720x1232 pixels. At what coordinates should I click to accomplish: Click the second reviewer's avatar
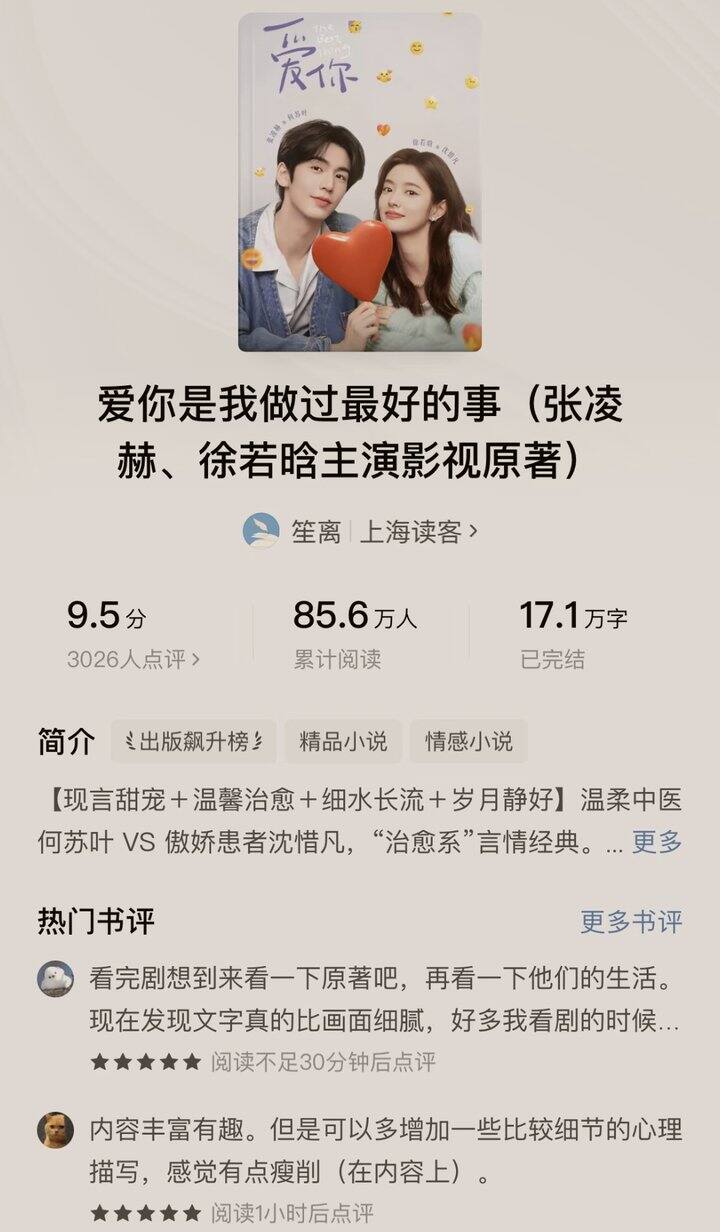point(57,1128)
